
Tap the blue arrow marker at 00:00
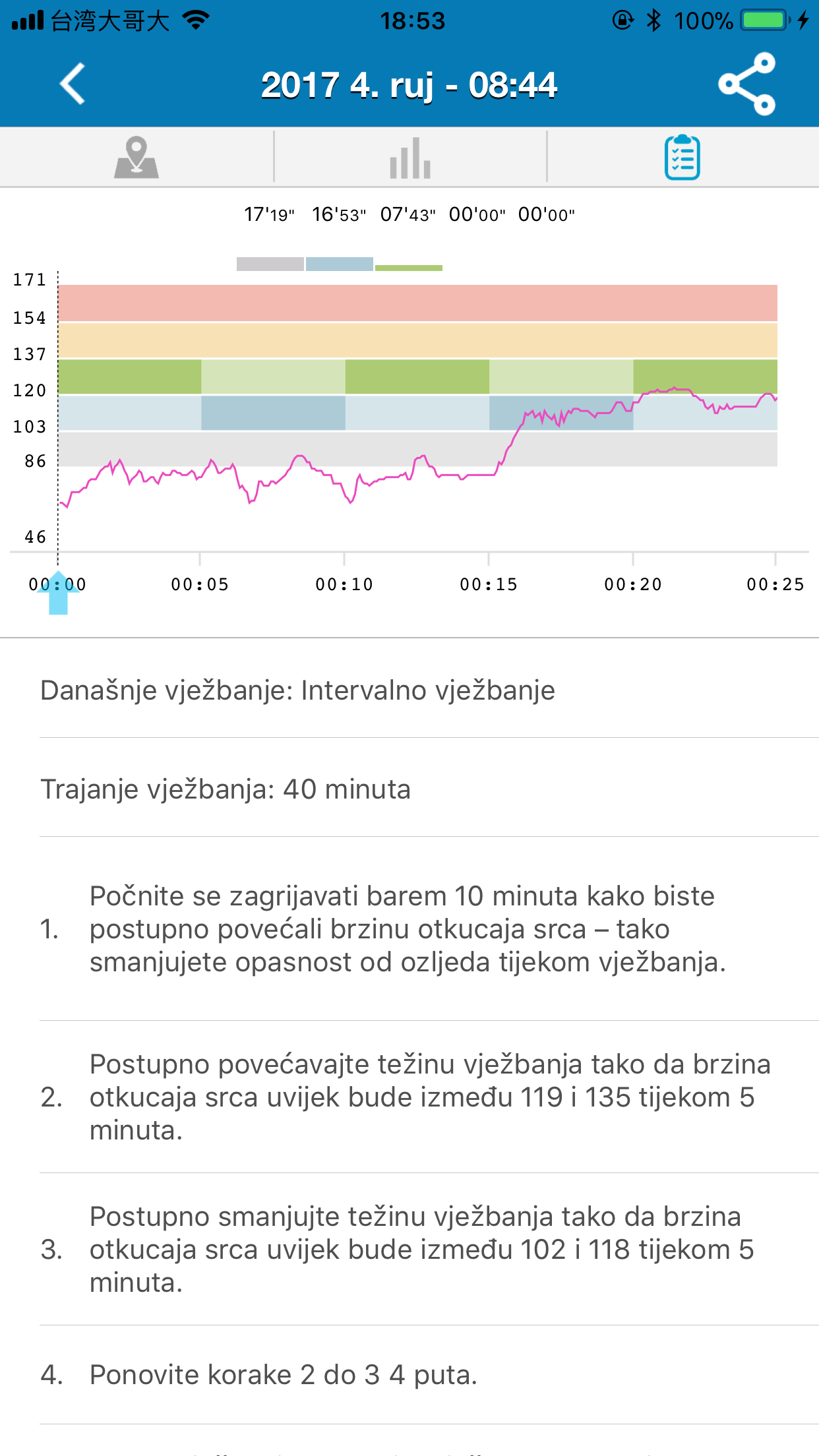(x=58, y=593)
